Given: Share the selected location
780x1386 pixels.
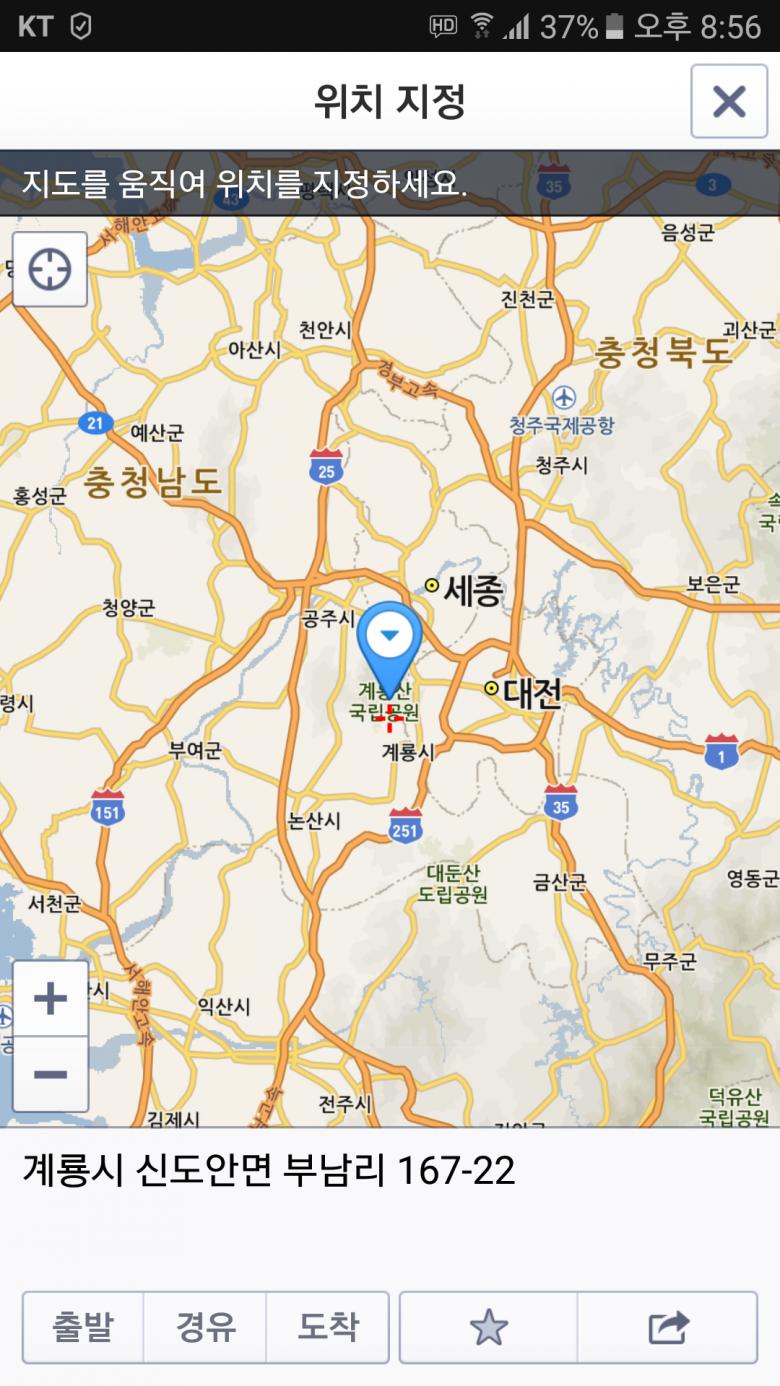Looking at the screenshot, I should click(668, 1327).
